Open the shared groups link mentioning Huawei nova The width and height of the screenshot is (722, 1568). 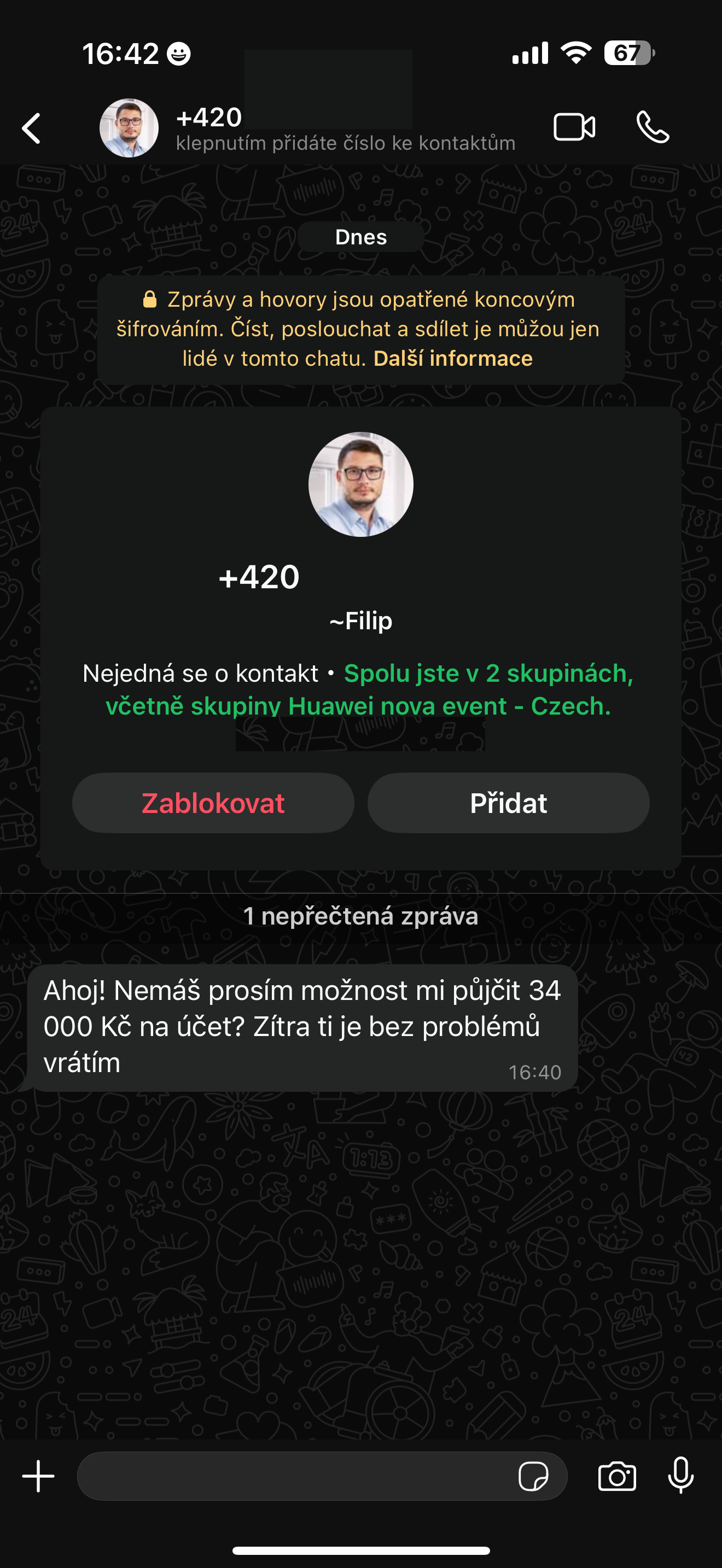(x=370, y=689)
